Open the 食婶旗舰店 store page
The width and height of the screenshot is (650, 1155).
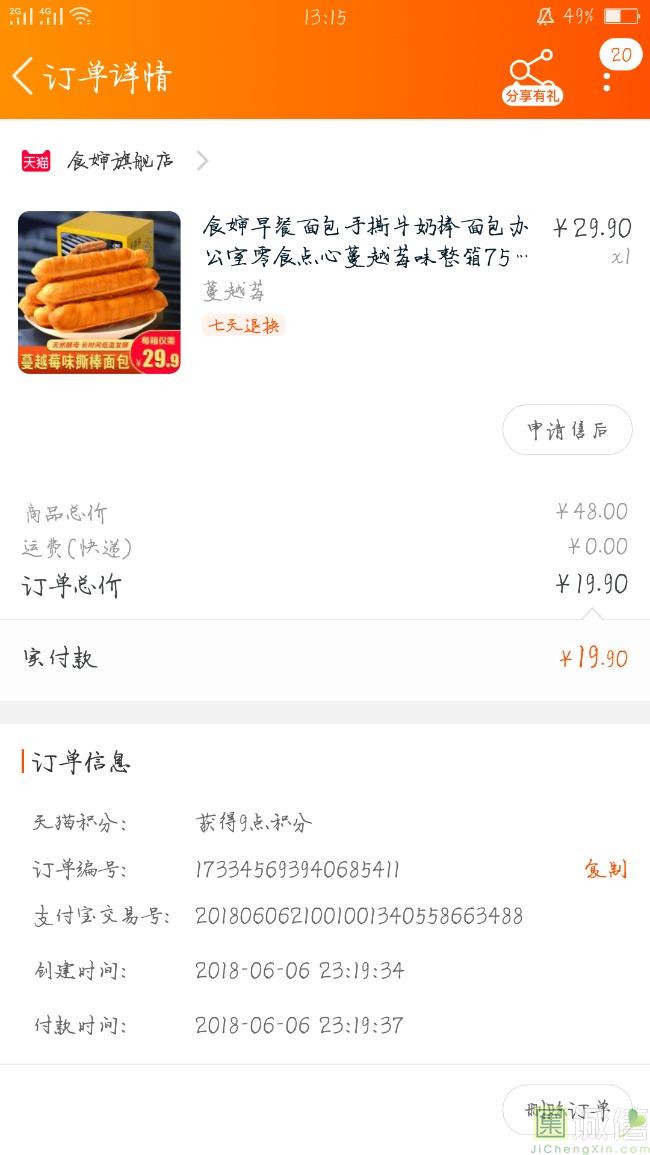coord(120,160)
